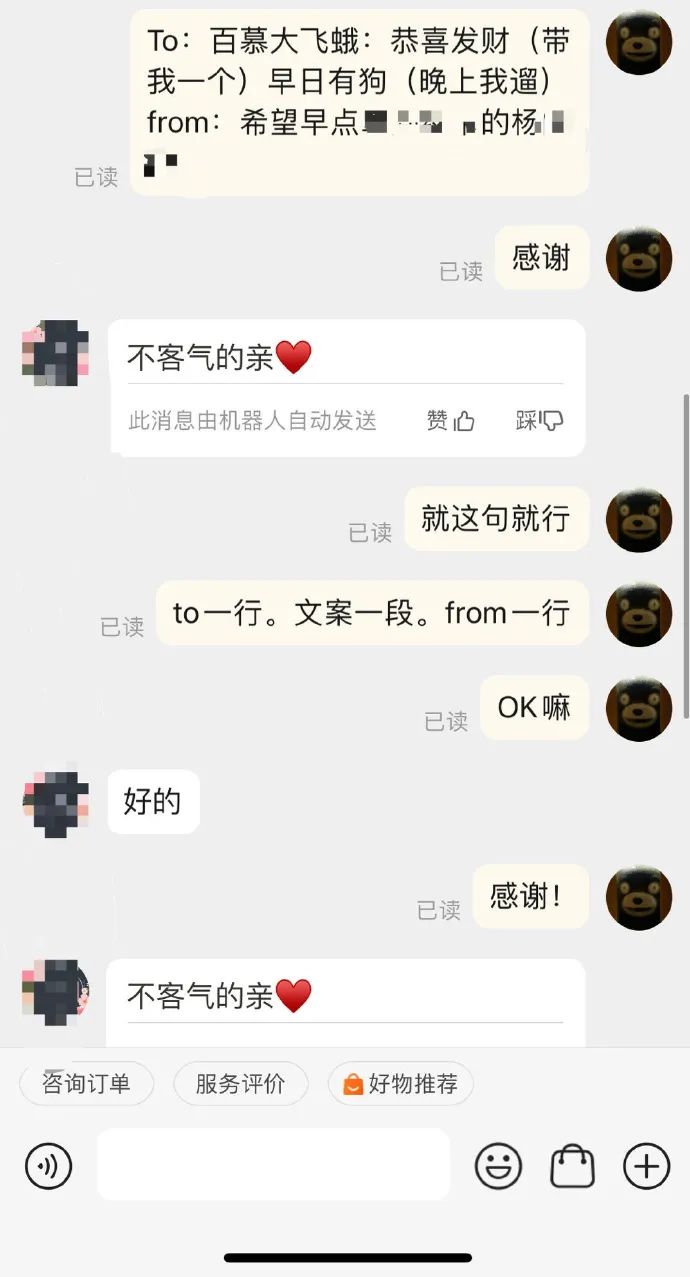
Task: Open the shopping bag icon
Action: [x=573, y=1166]
